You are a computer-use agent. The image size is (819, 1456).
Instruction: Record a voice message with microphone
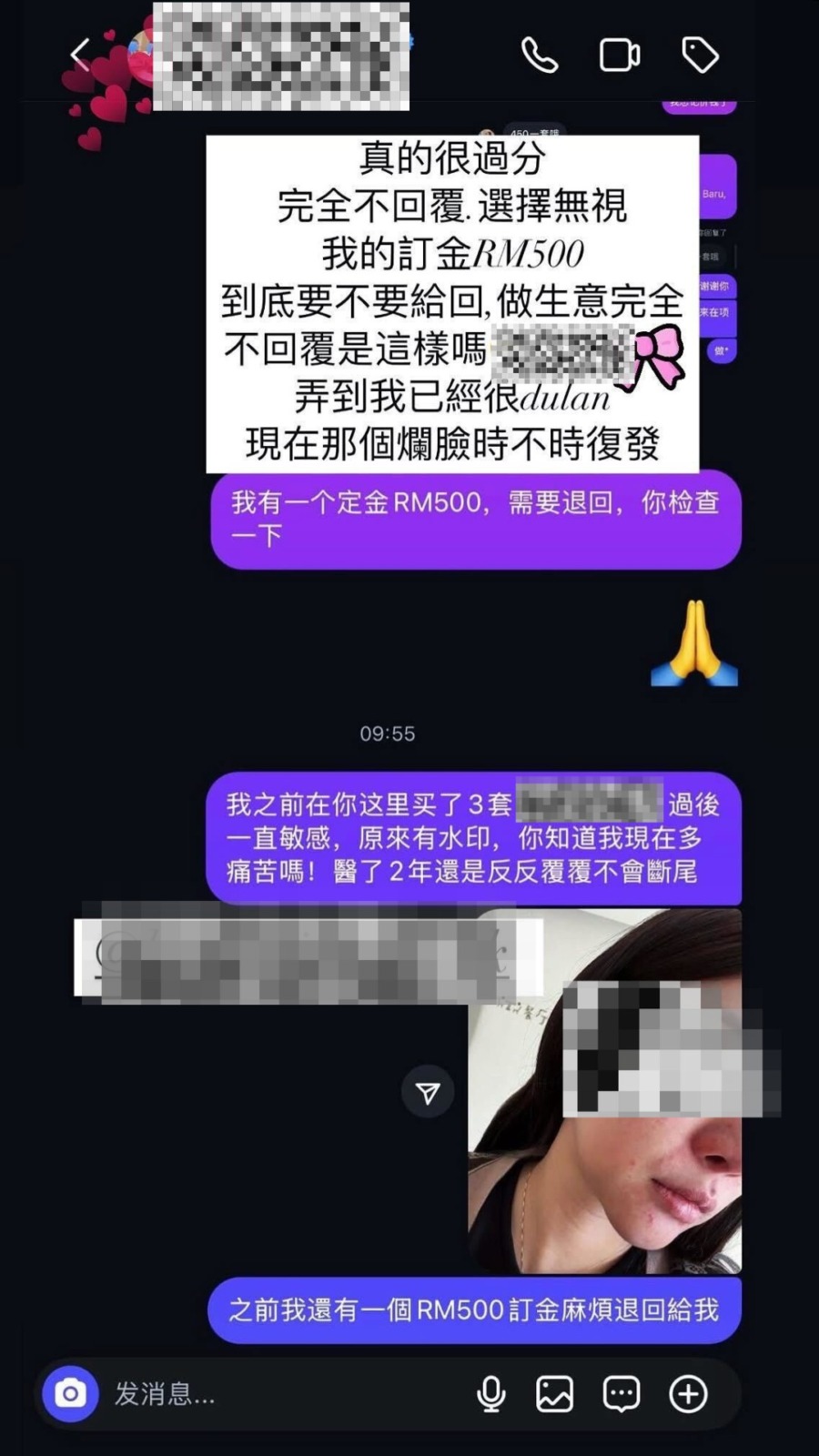point(491,1393)
